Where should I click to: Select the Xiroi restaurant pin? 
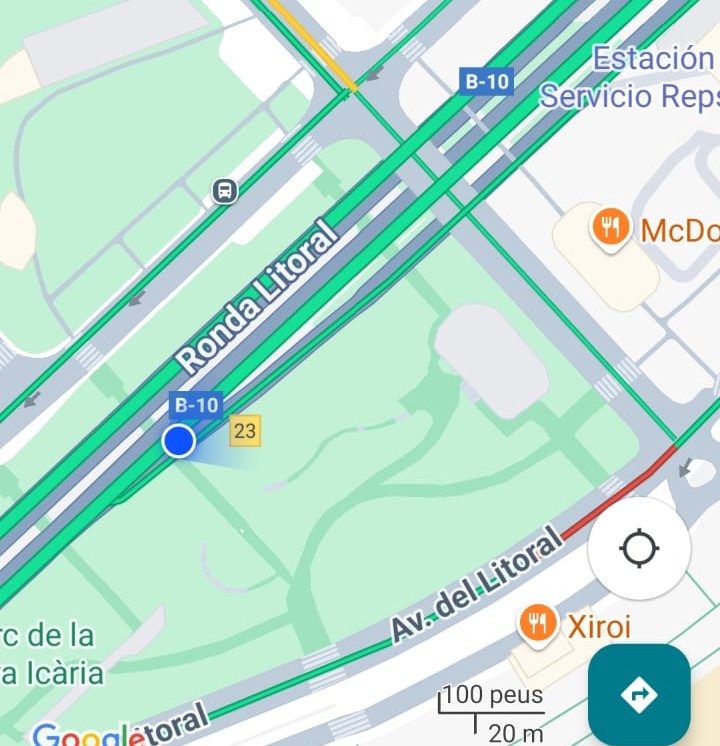pos(538,624)
